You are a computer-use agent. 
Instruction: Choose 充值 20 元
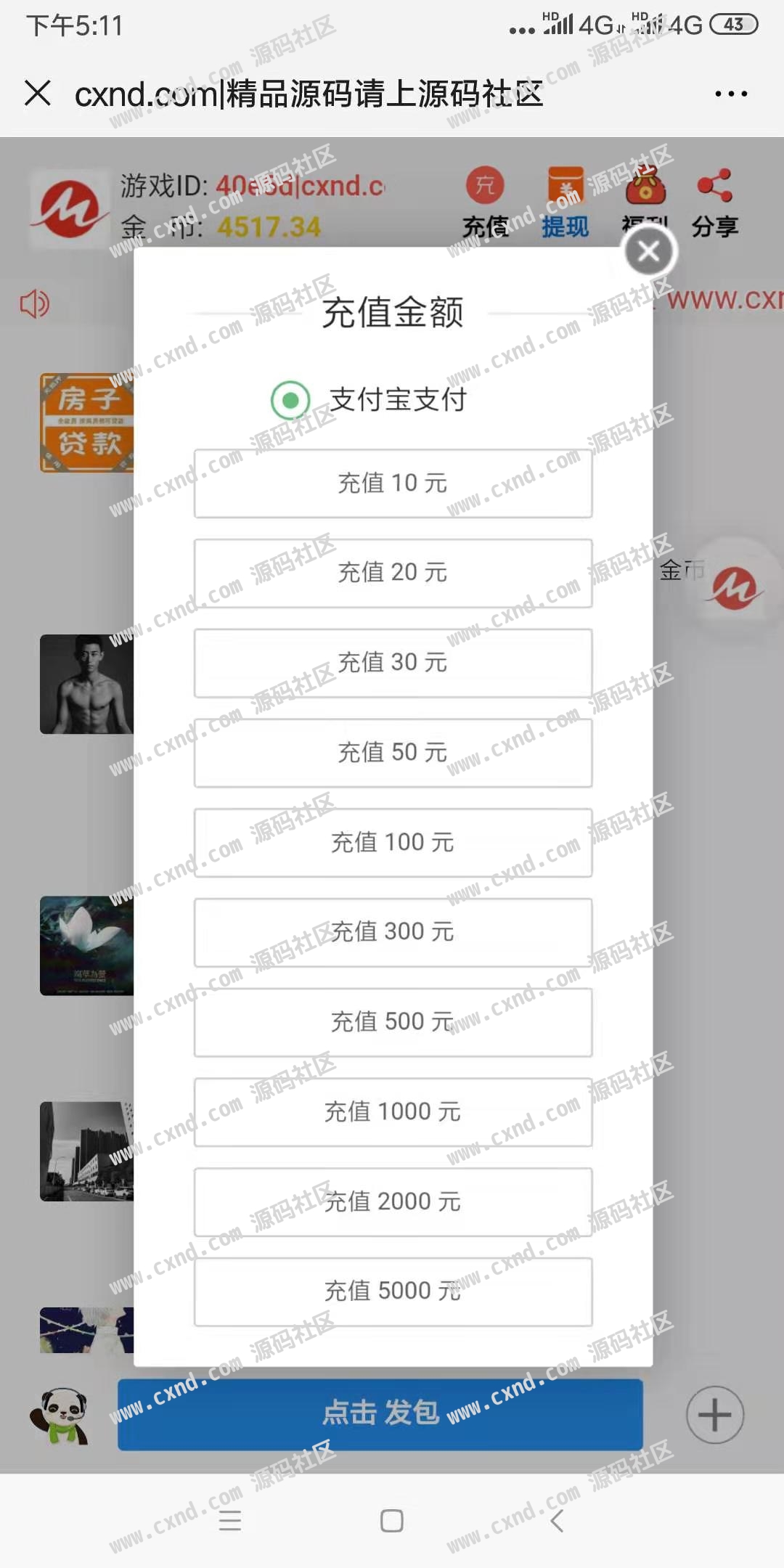393,573
